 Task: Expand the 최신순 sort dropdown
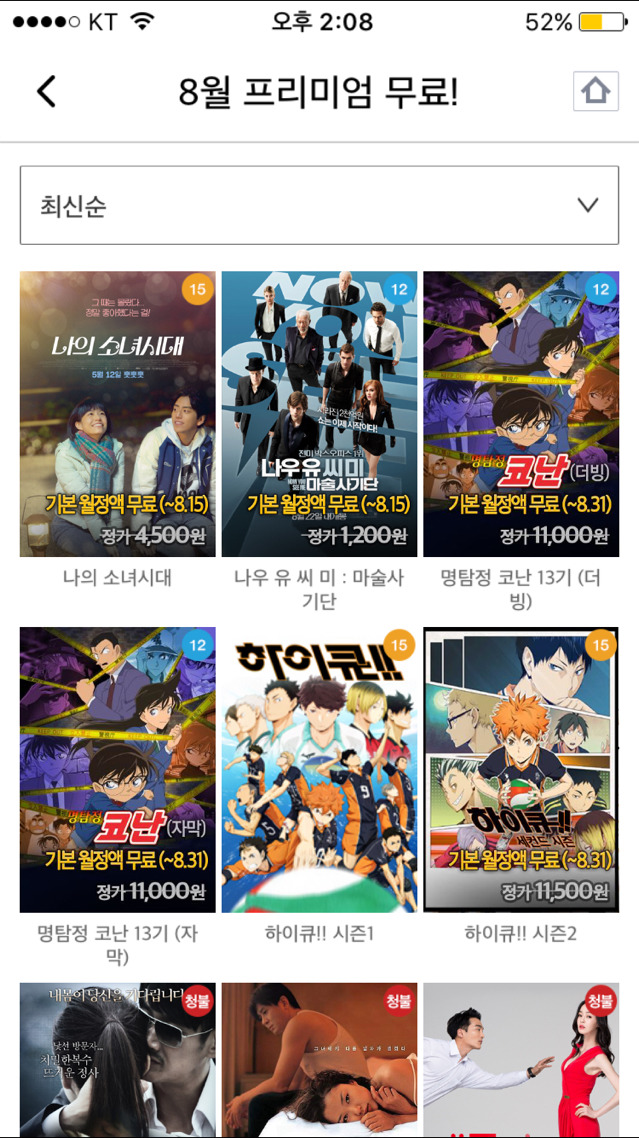[319, 206]
